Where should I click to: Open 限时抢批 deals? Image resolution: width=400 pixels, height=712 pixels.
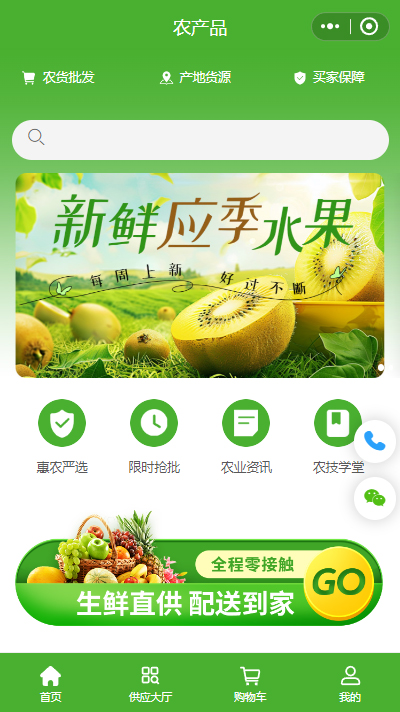pyautogui.click(x=154, y=437)
